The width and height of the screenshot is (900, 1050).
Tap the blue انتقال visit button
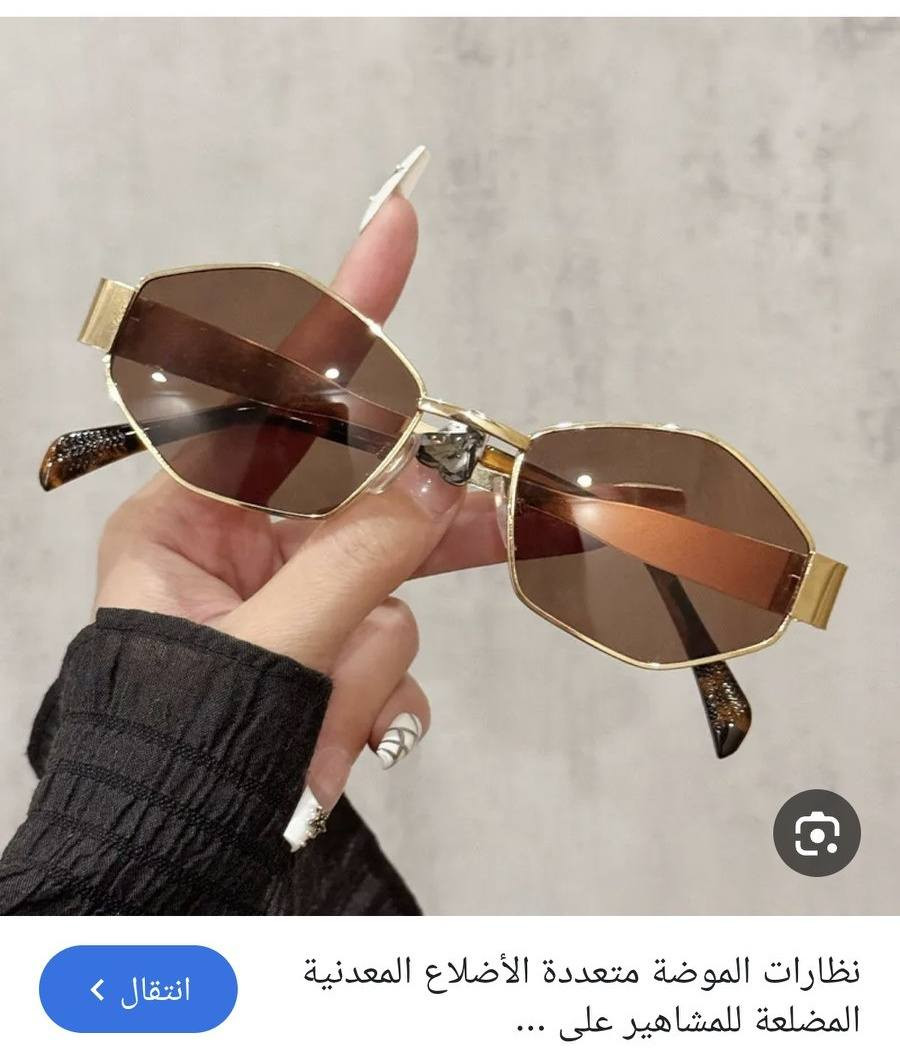(x=138, y=989)
